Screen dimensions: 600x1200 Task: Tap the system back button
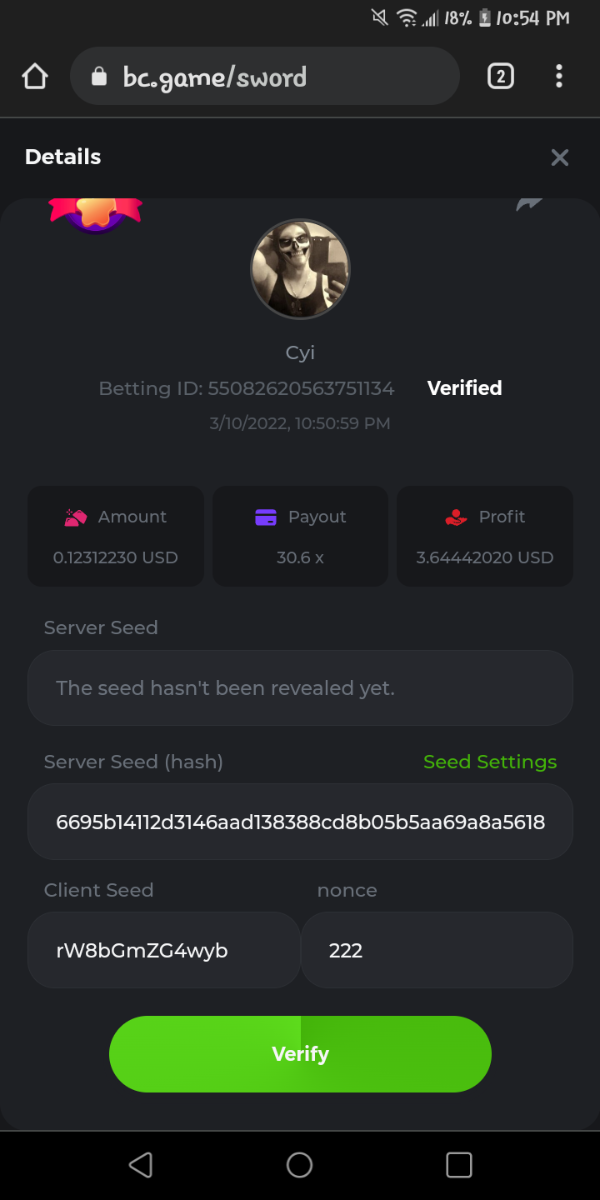[x=141, y=1165]
